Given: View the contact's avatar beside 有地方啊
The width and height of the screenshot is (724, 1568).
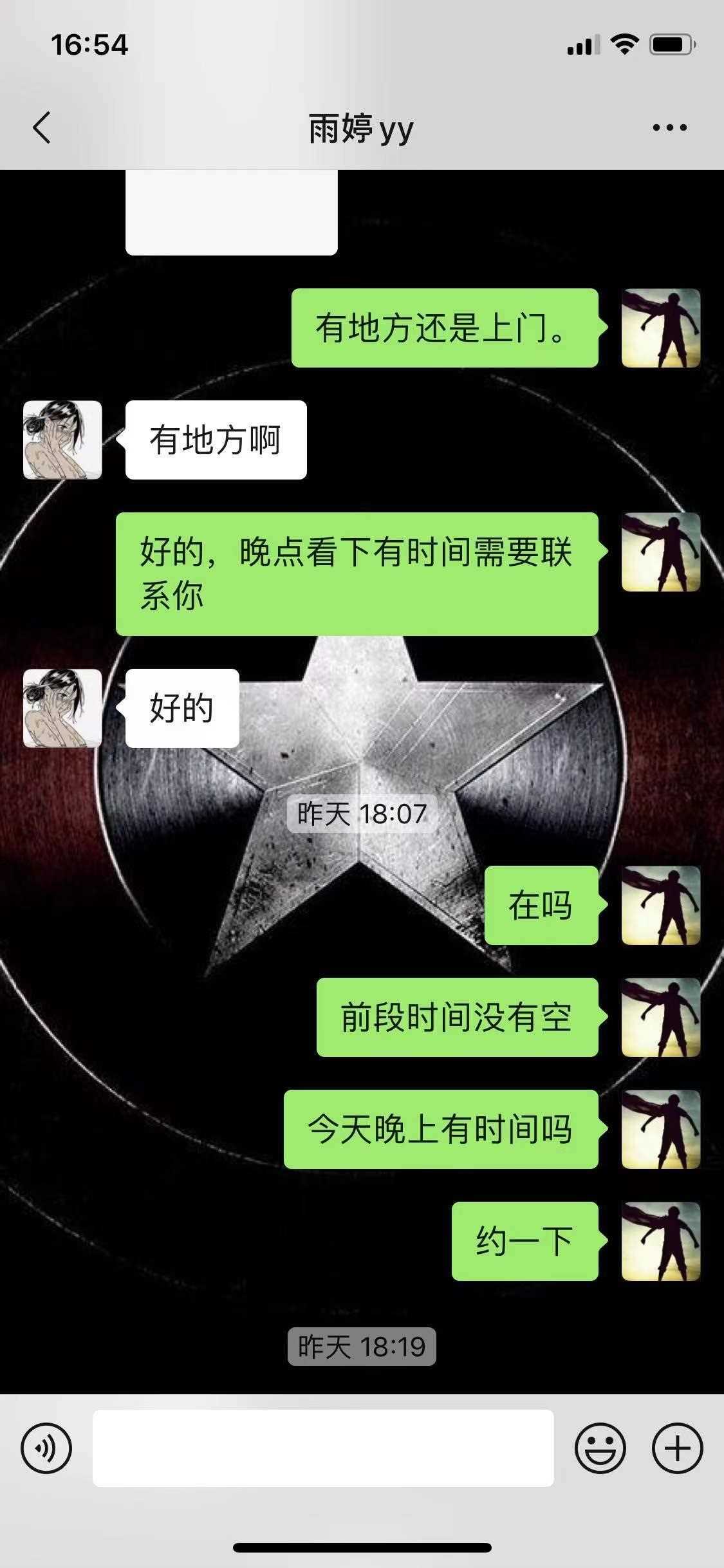Looking at the screenshot, I should click(62, 440).
